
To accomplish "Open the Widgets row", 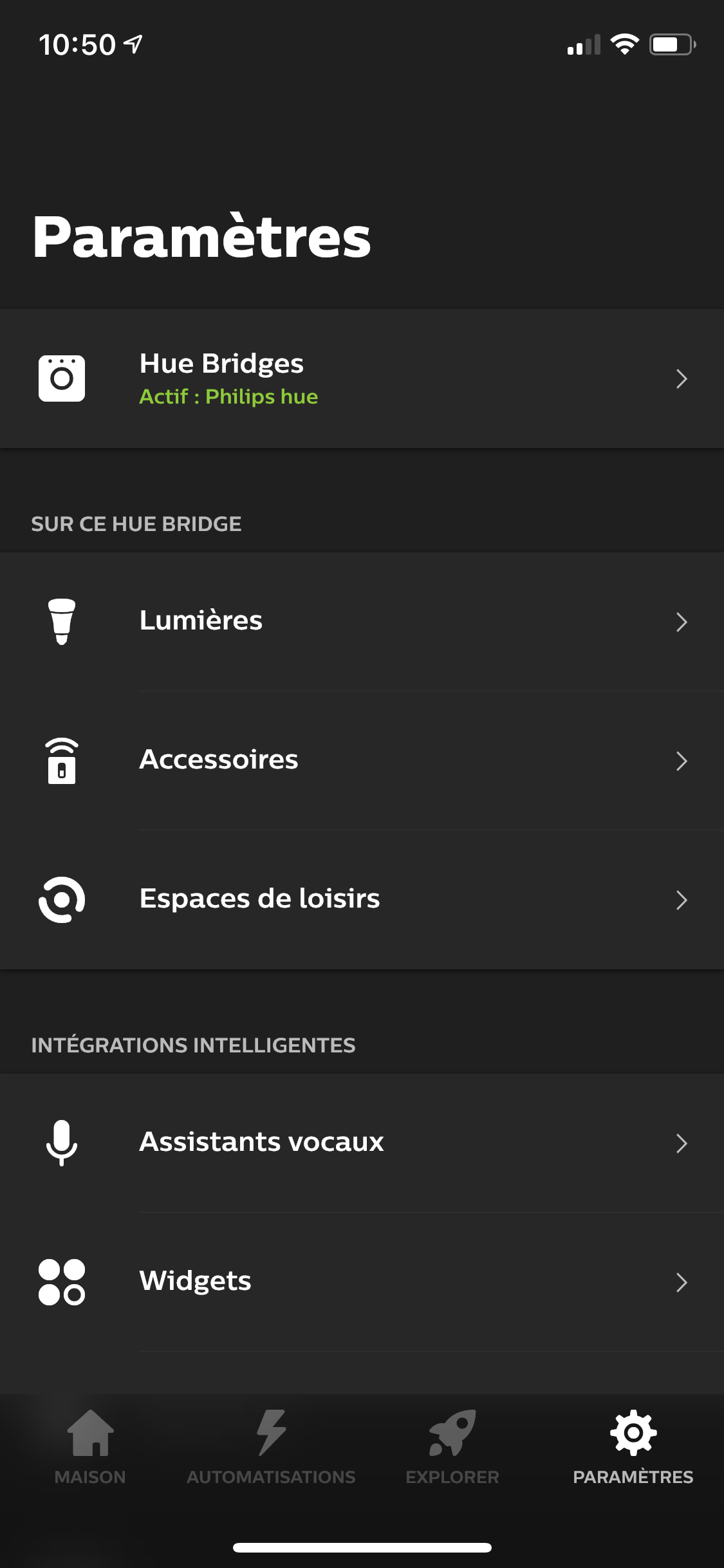I will [362, 1282].
